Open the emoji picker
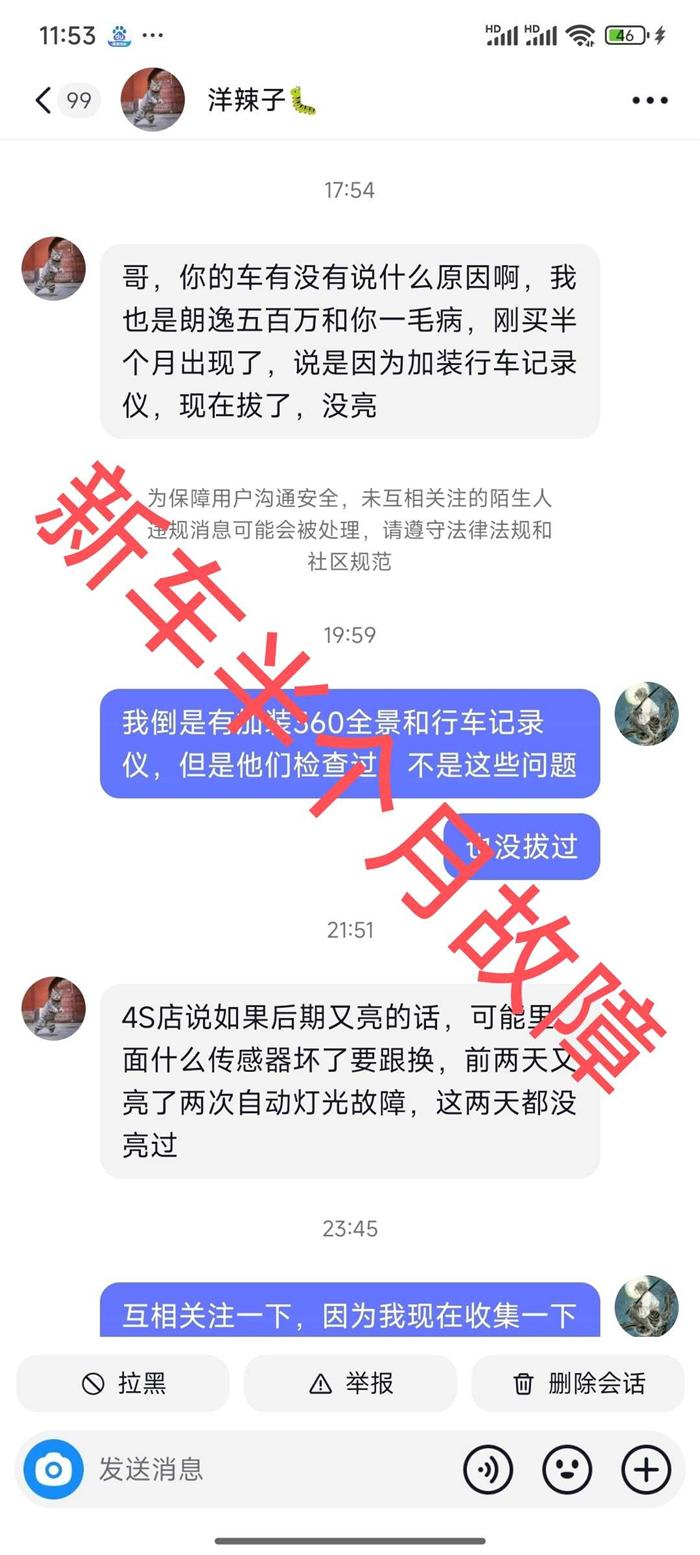700x1555 pixels. point(567,1469)
